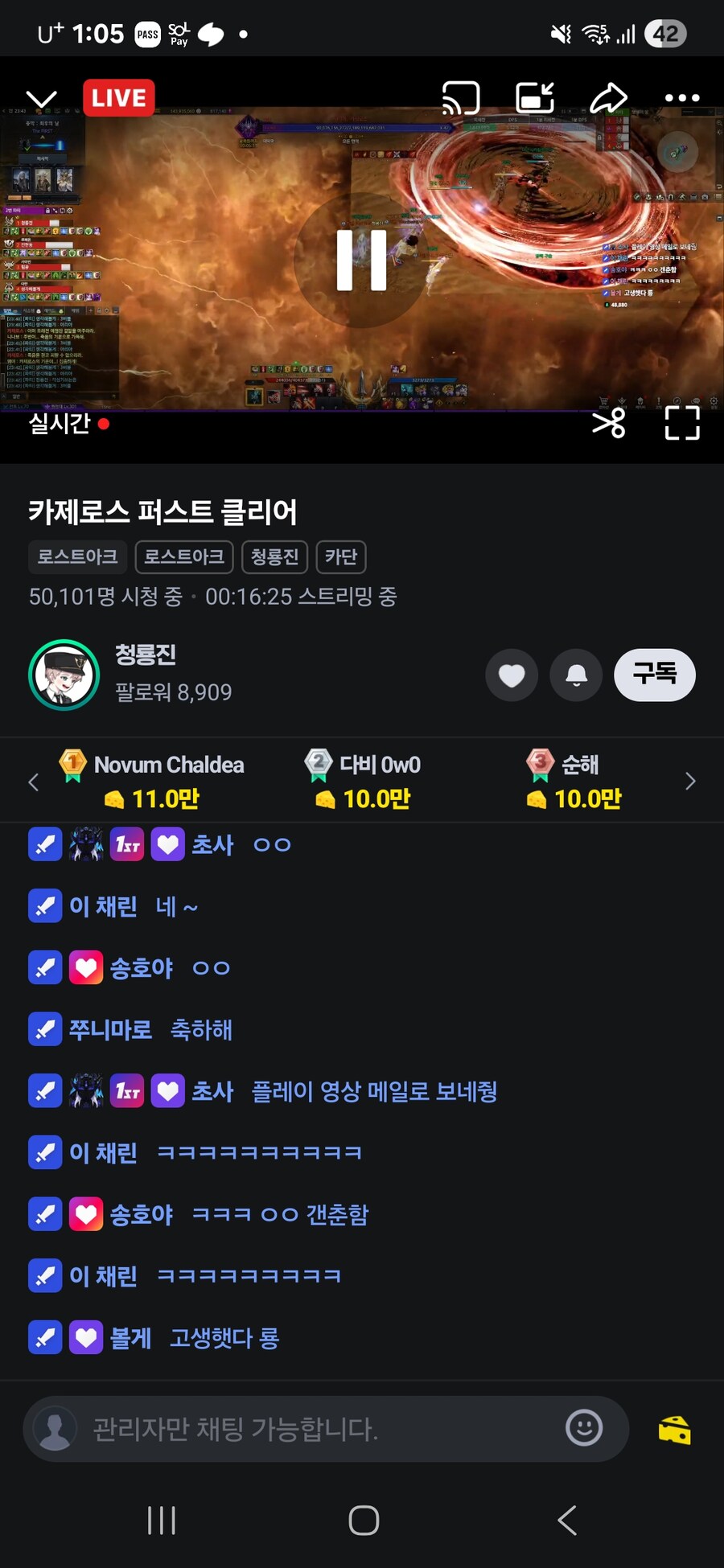724x1568 pixels.
Task: Open the player overflow menu
Action: [682, 98]
